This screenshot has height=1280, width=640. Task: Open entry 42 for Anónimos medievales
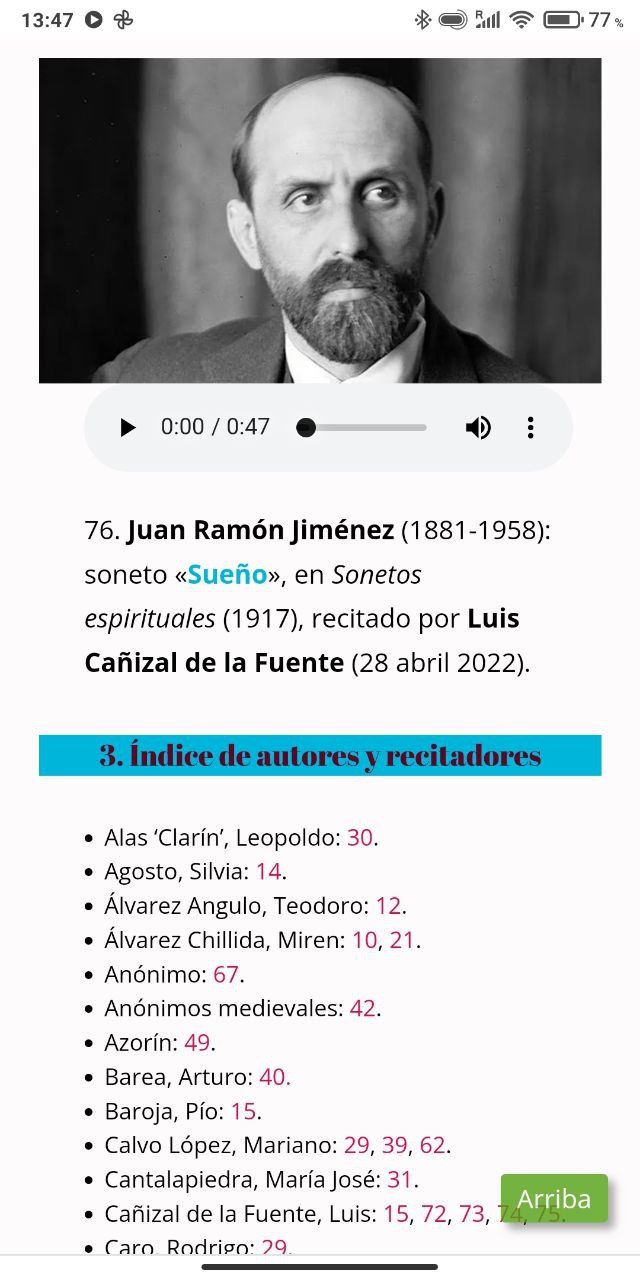click(362, 1008)
